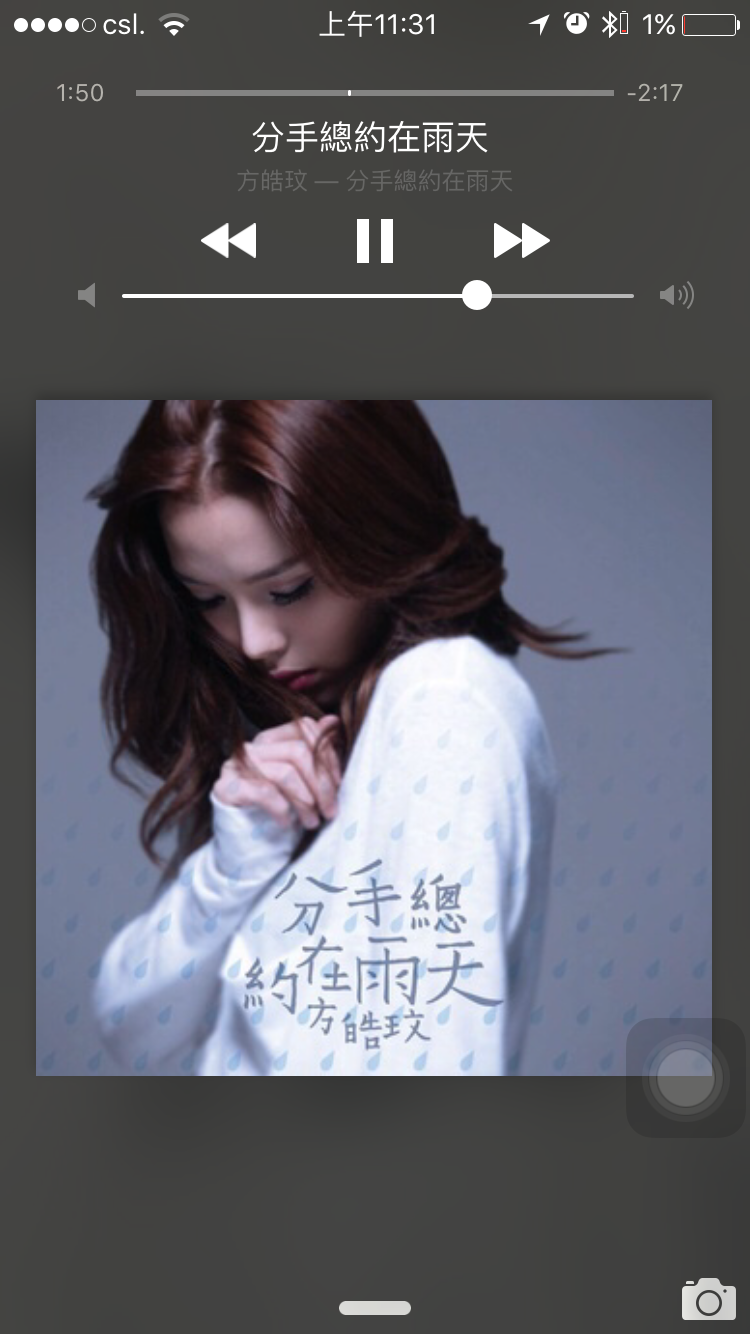
Task: Pause the playing song
Action: (375, 241)
